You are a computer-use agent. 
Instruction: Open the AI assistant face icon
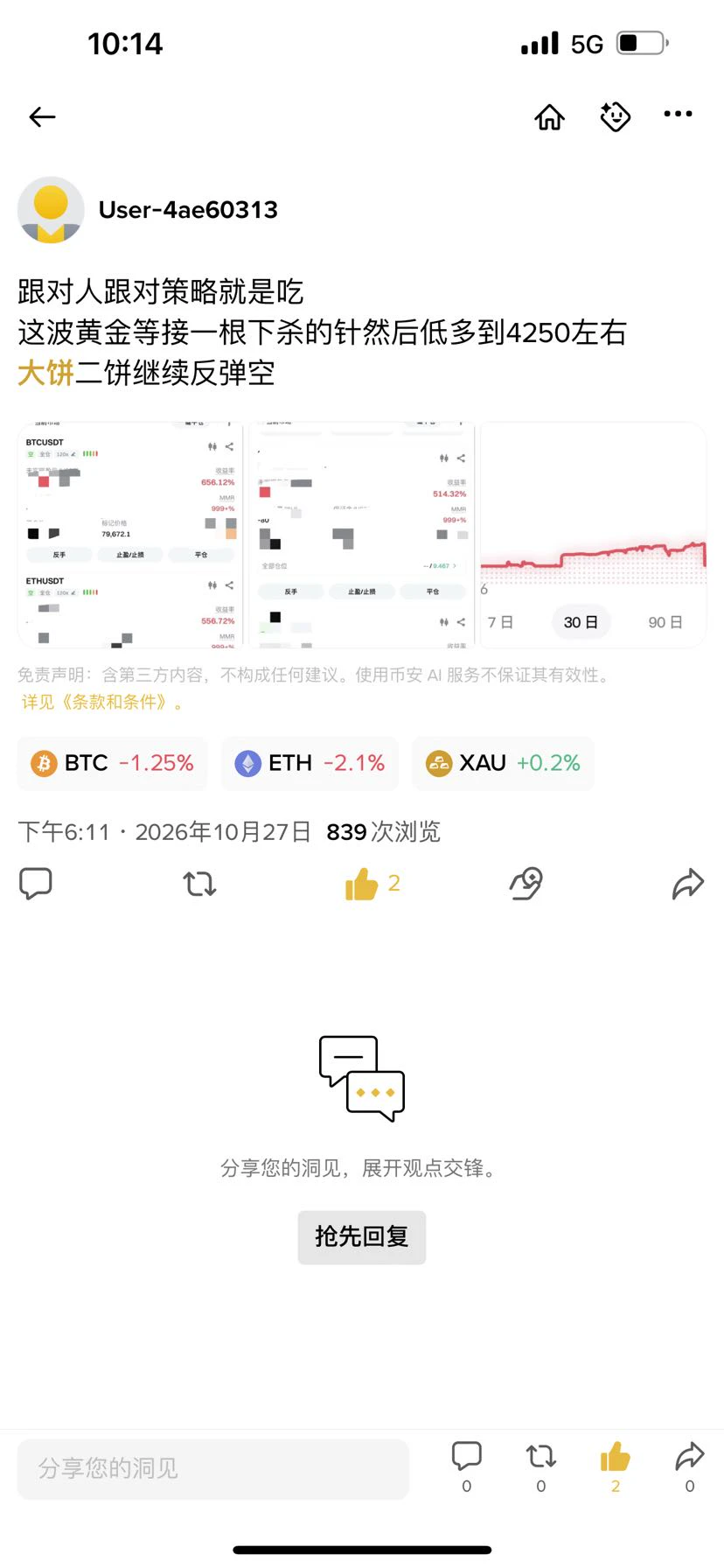point(616,116)
